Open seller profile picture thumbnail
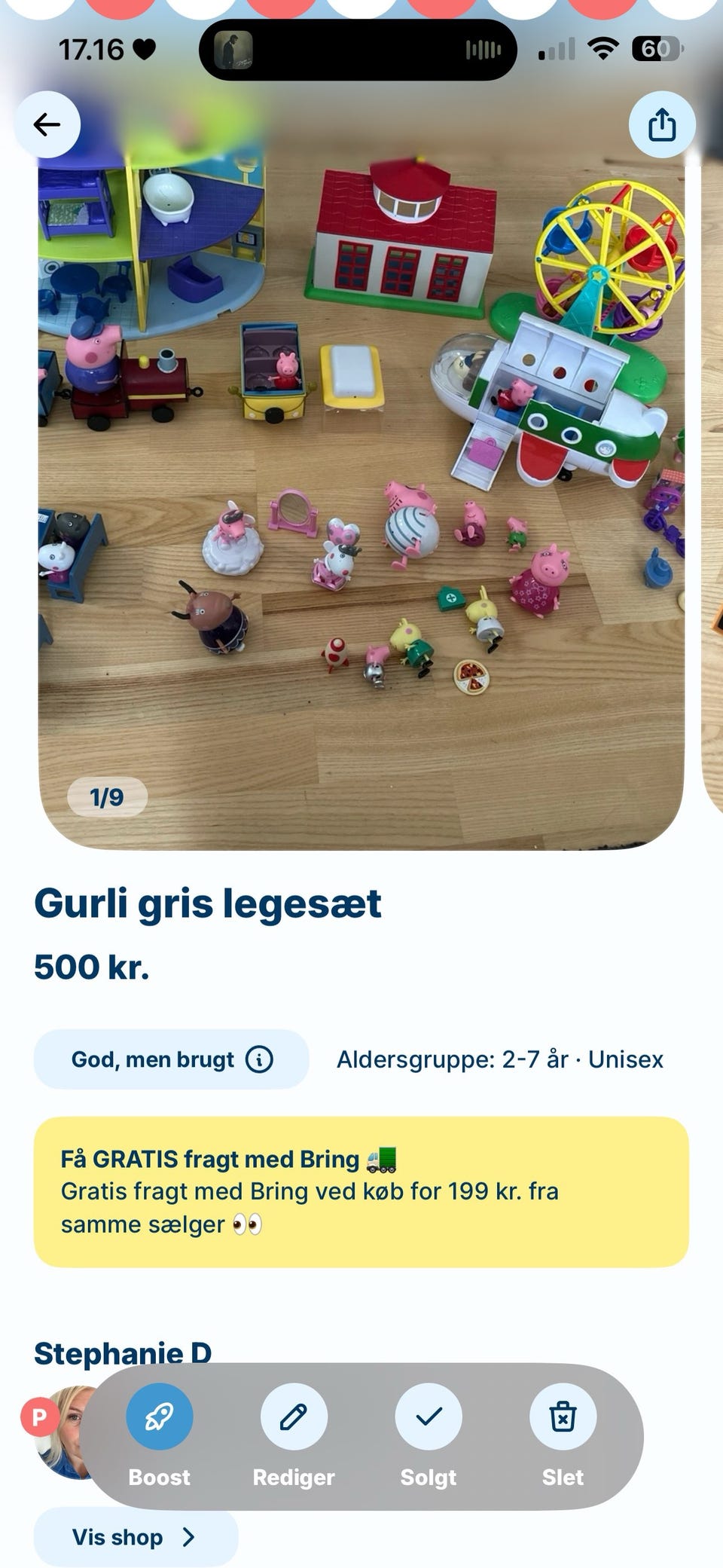This screenshot has width=723, height=1568. pyautogui.click(x=68, y=1432)
